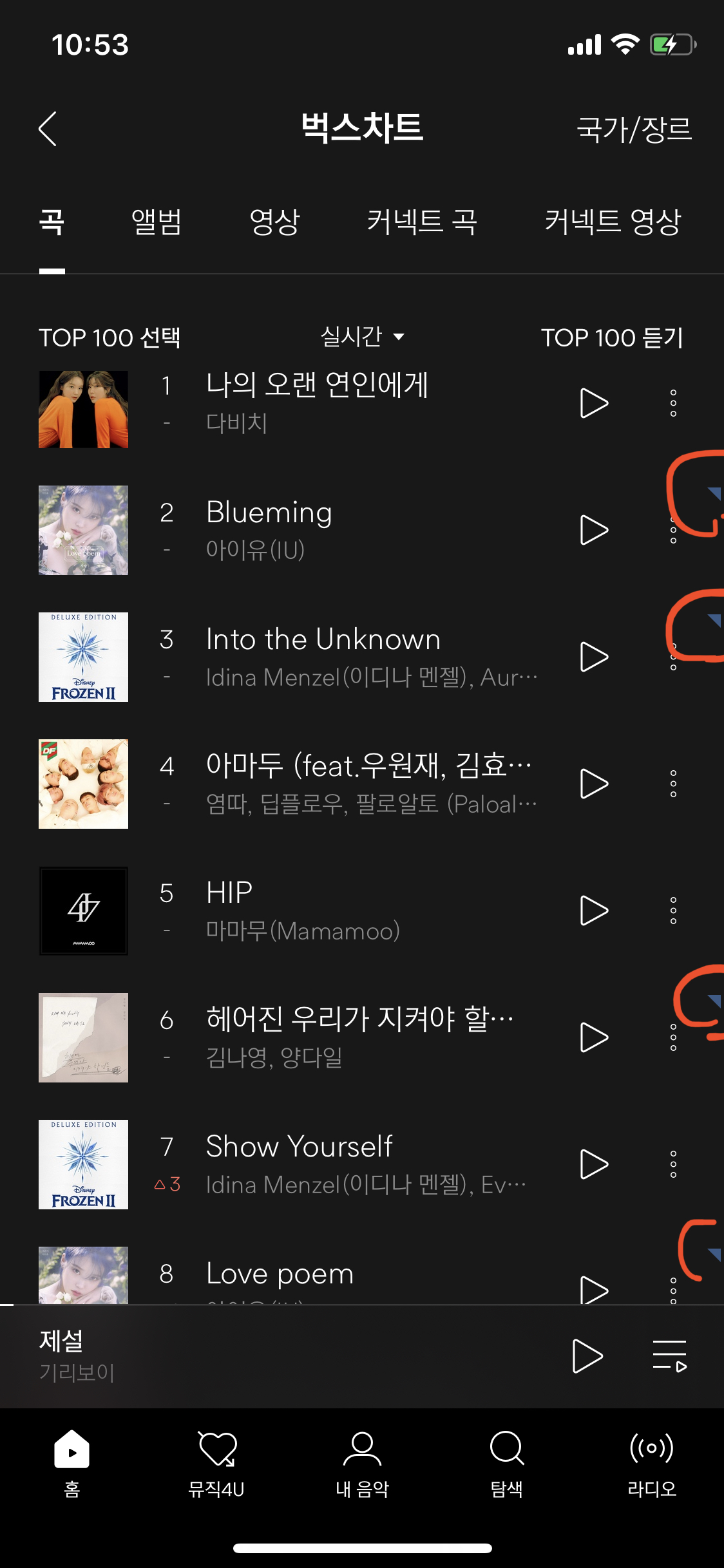Image resolution: width=724 pixels, height=1568 pixels.
Task: Switch to the 커넥트 곡 tab
Action: click(x=422, y=222)
